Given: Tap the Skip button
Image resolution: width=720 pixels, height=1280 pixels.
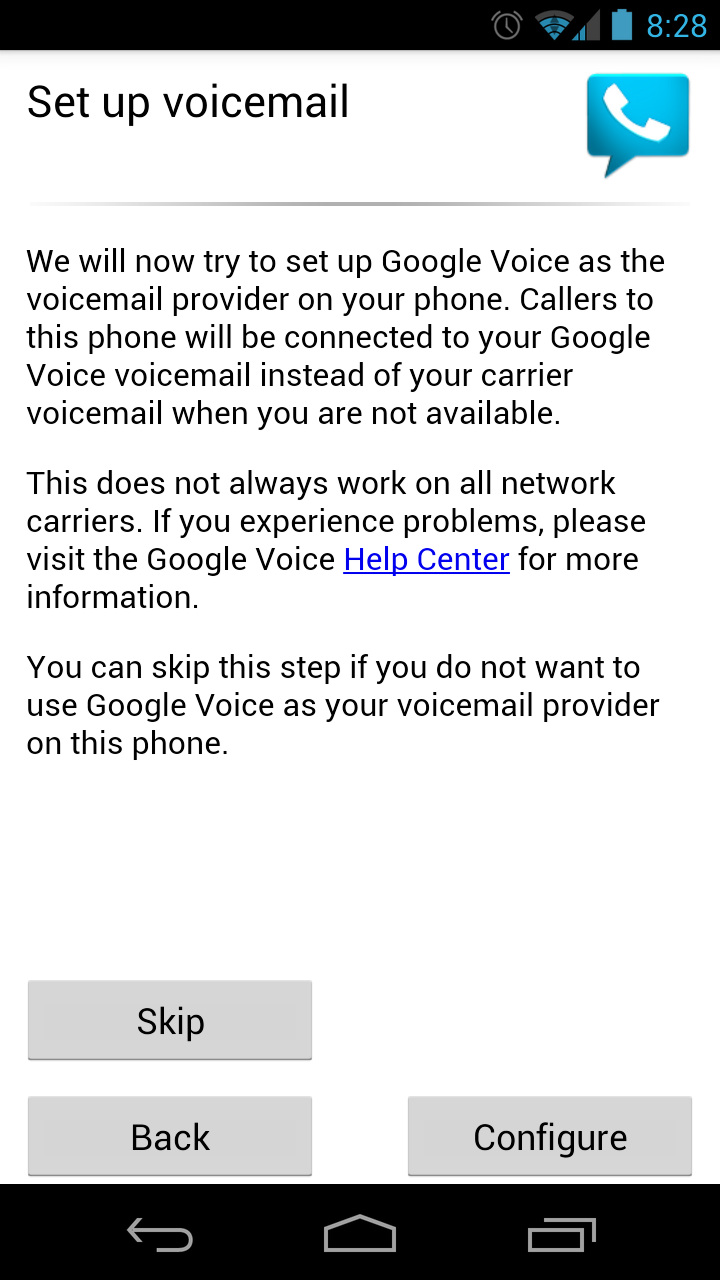Looking at the screenshot, I should coord(170,1021).
